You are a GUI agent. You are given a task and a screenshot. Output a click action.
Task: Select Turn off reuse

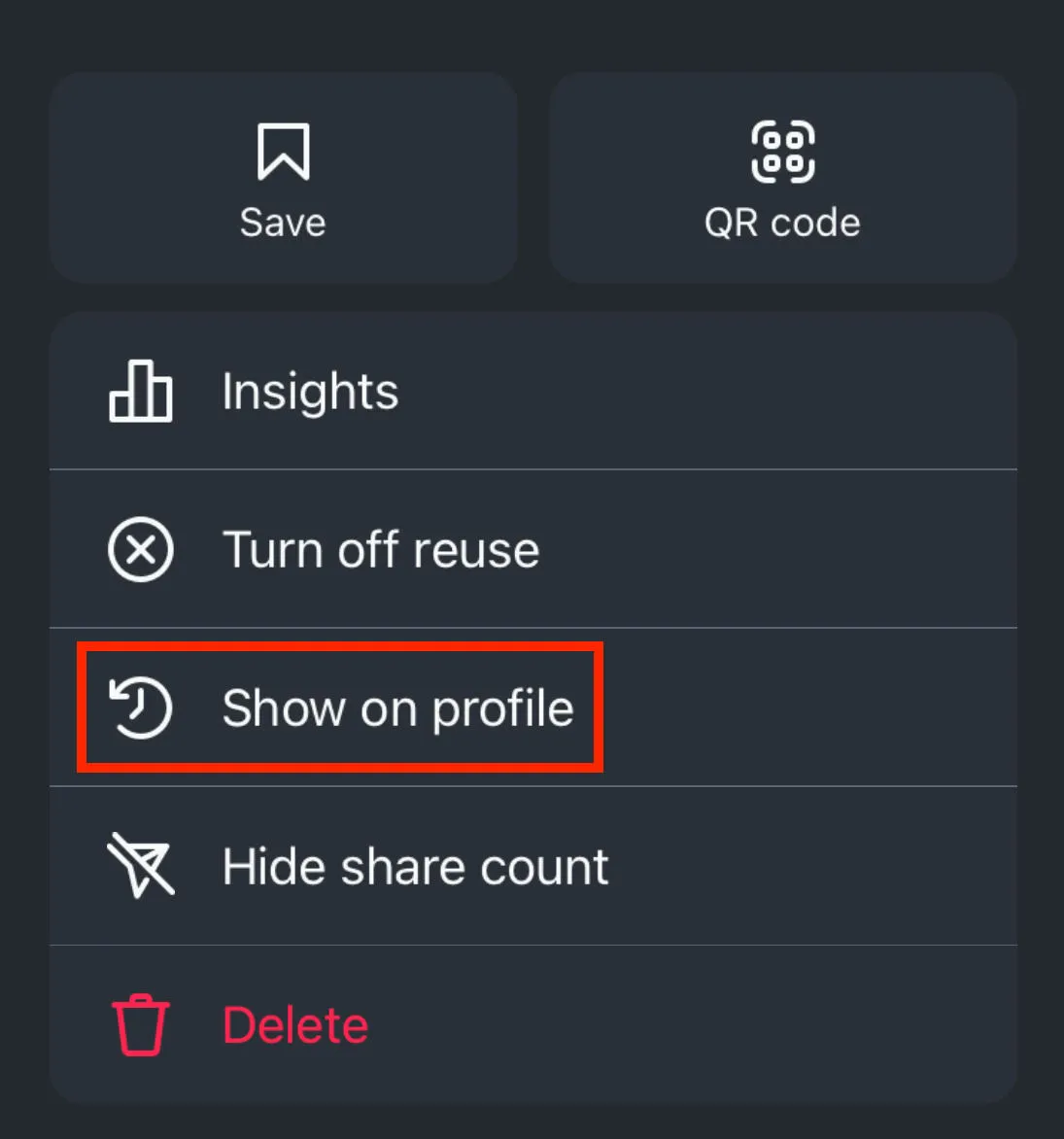click(x=380, y=550)
